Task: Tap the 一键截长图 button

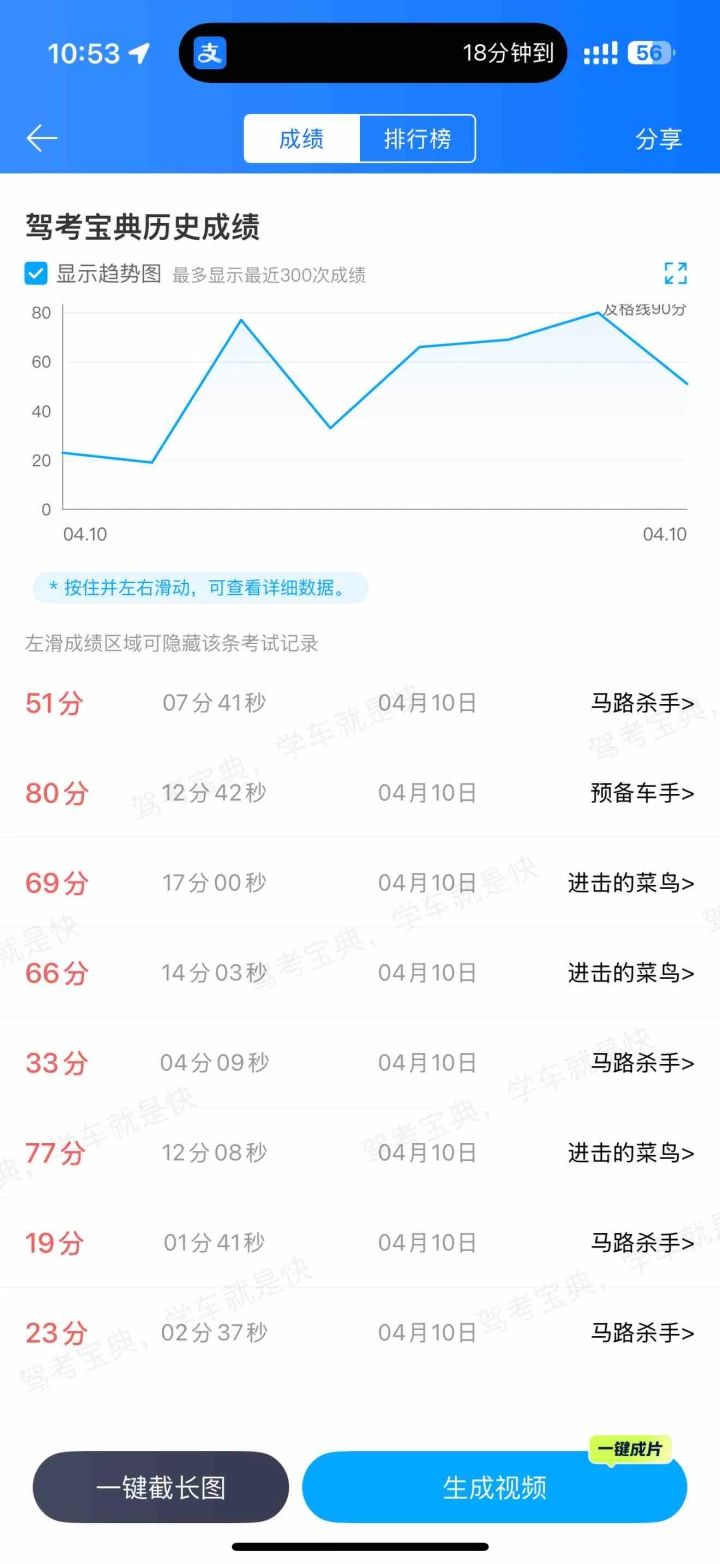Action: pyautogui.click(x=161, y=1487)
